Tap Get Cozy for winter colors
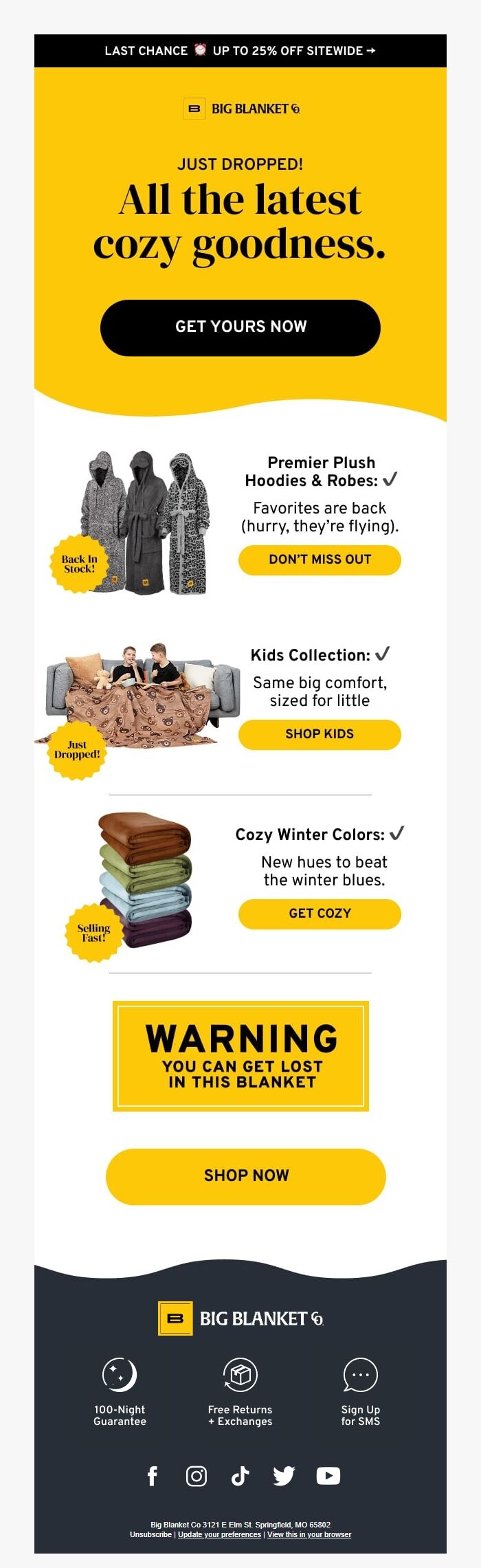Screen dimensions: 481x1568 [320, 914]
